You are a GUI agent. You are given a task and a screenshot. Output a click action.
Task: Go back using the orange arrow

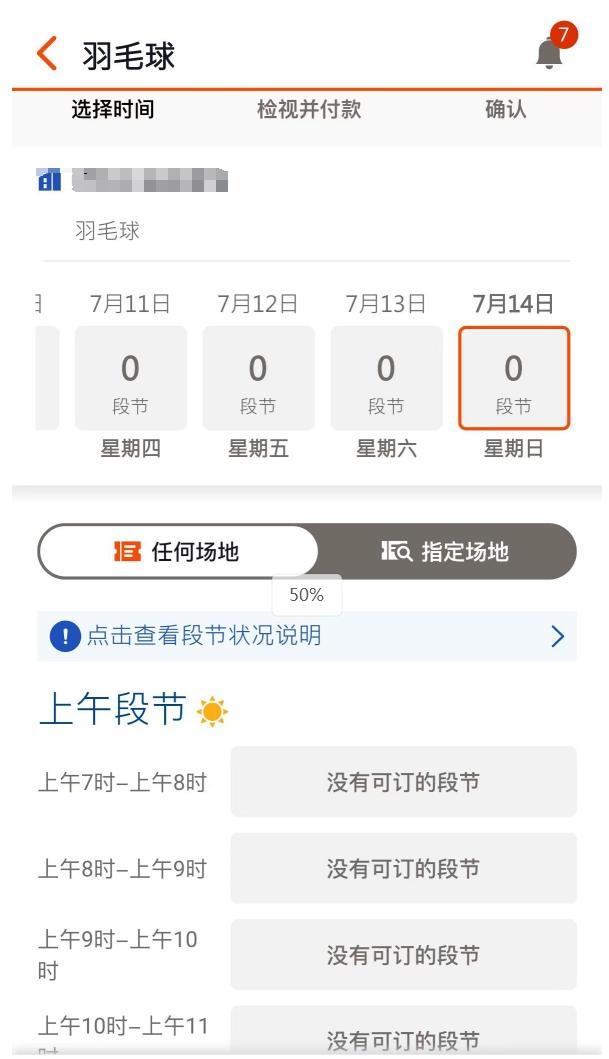point(47,53)
